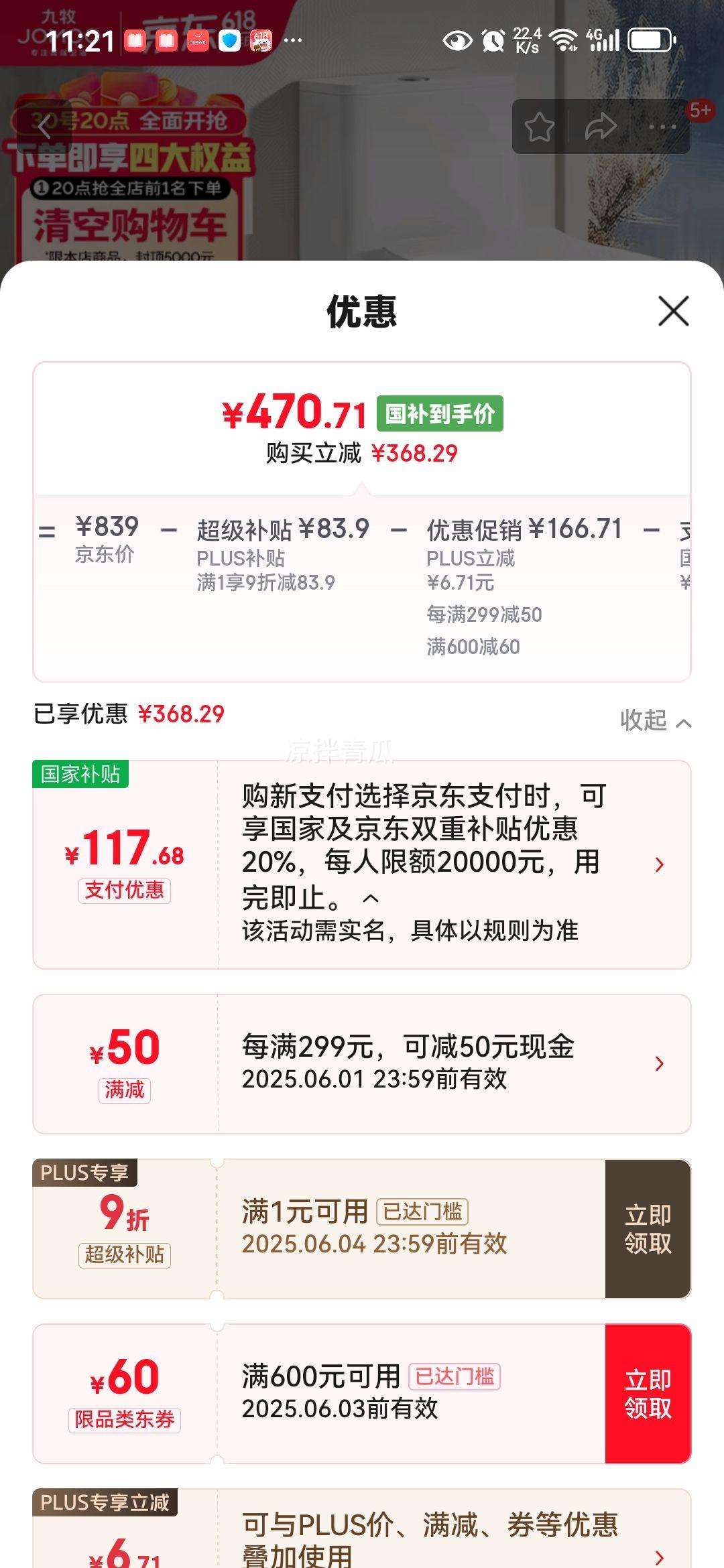724x1568 pixels.
Task: Open the 国家补贴 ¥117.68 payment offer details
Action: tap(362, 864)
